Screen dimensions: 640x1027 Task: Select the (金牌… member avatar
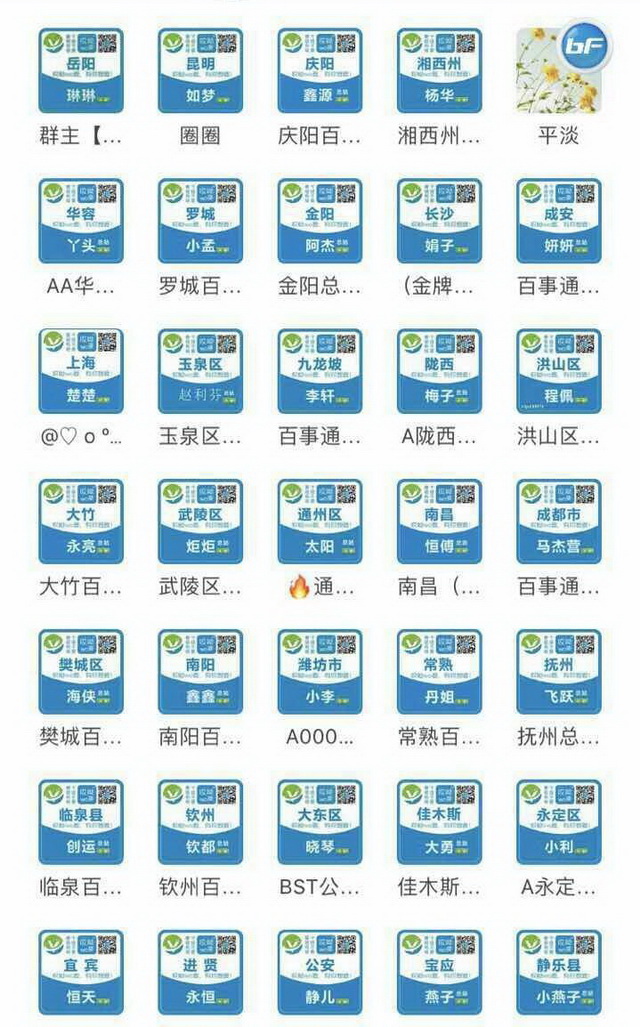pyautogui.click(x=439, y=221)
